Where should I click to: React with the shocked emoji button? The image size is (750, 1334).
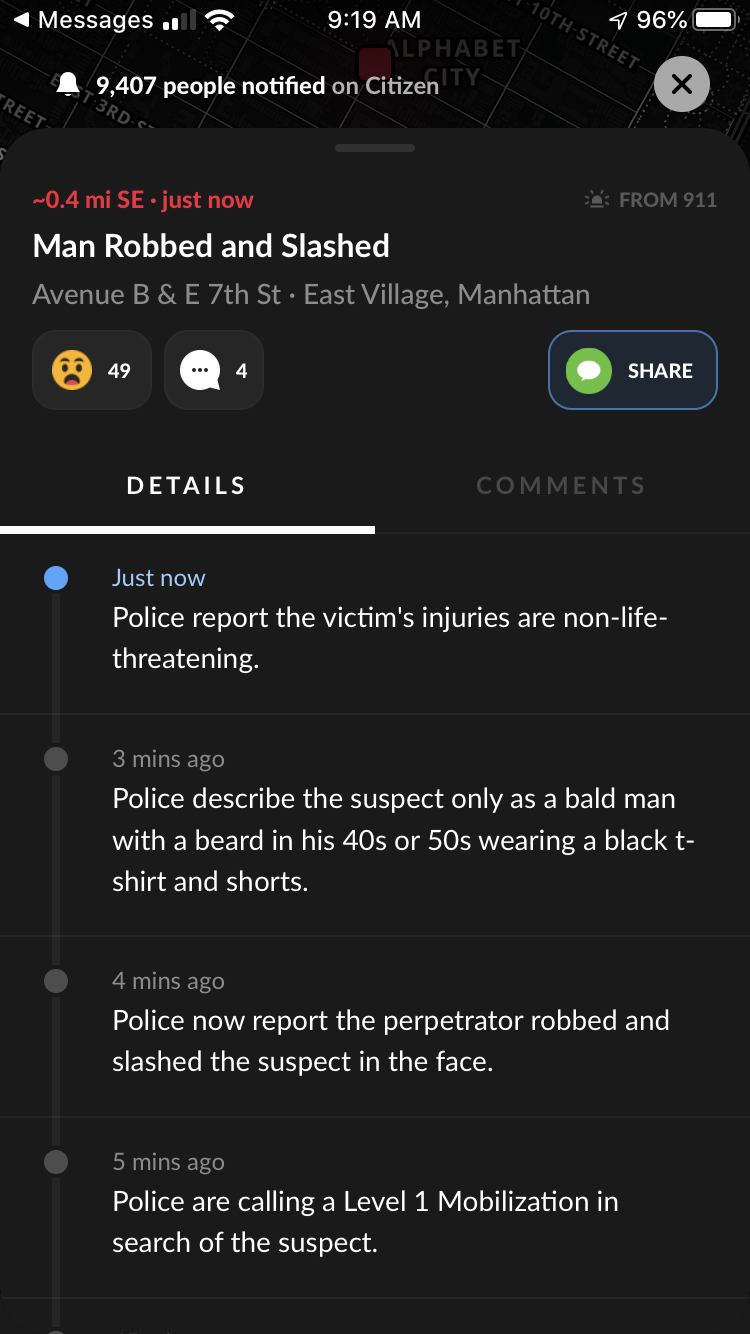tap(92, 371)
